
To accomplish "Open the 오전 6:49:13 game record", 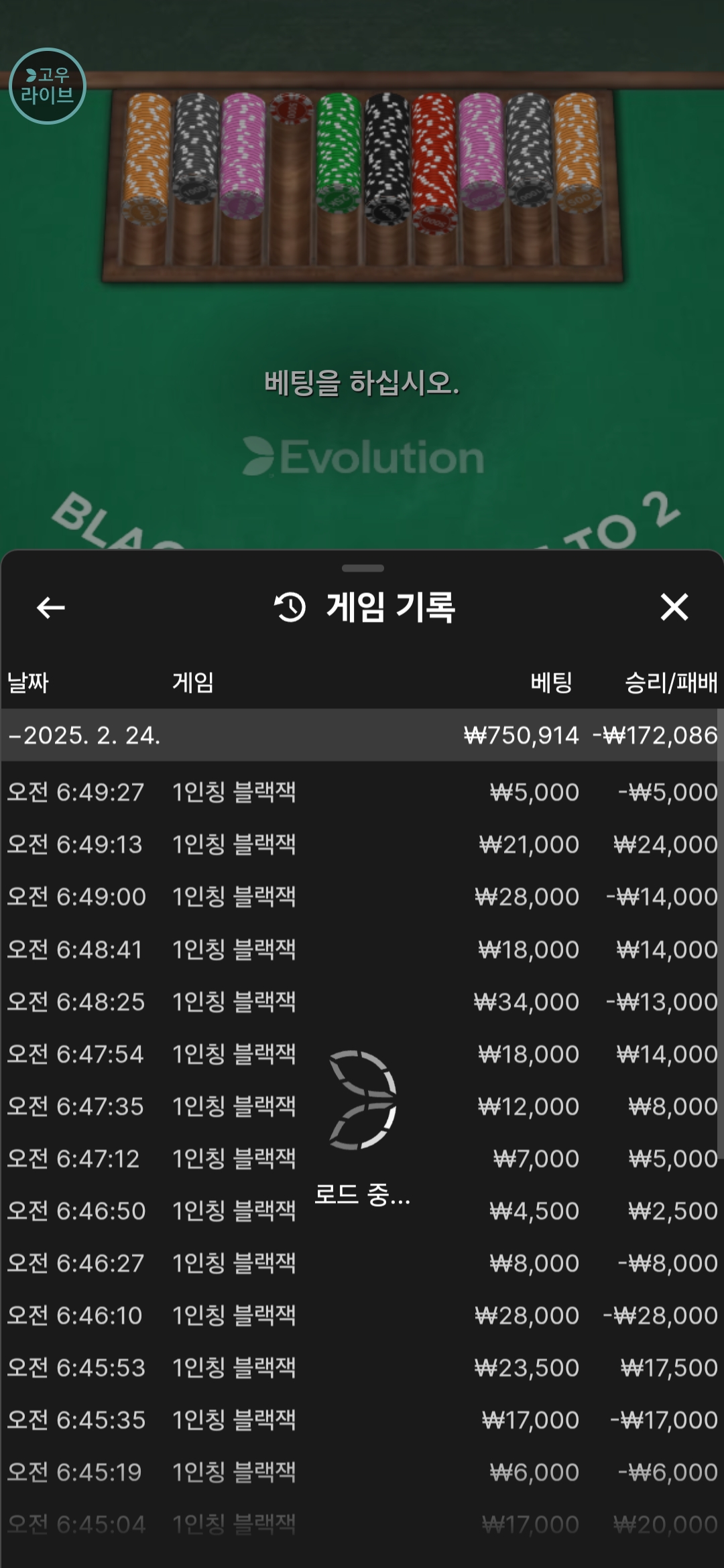I will coord(362,844).
